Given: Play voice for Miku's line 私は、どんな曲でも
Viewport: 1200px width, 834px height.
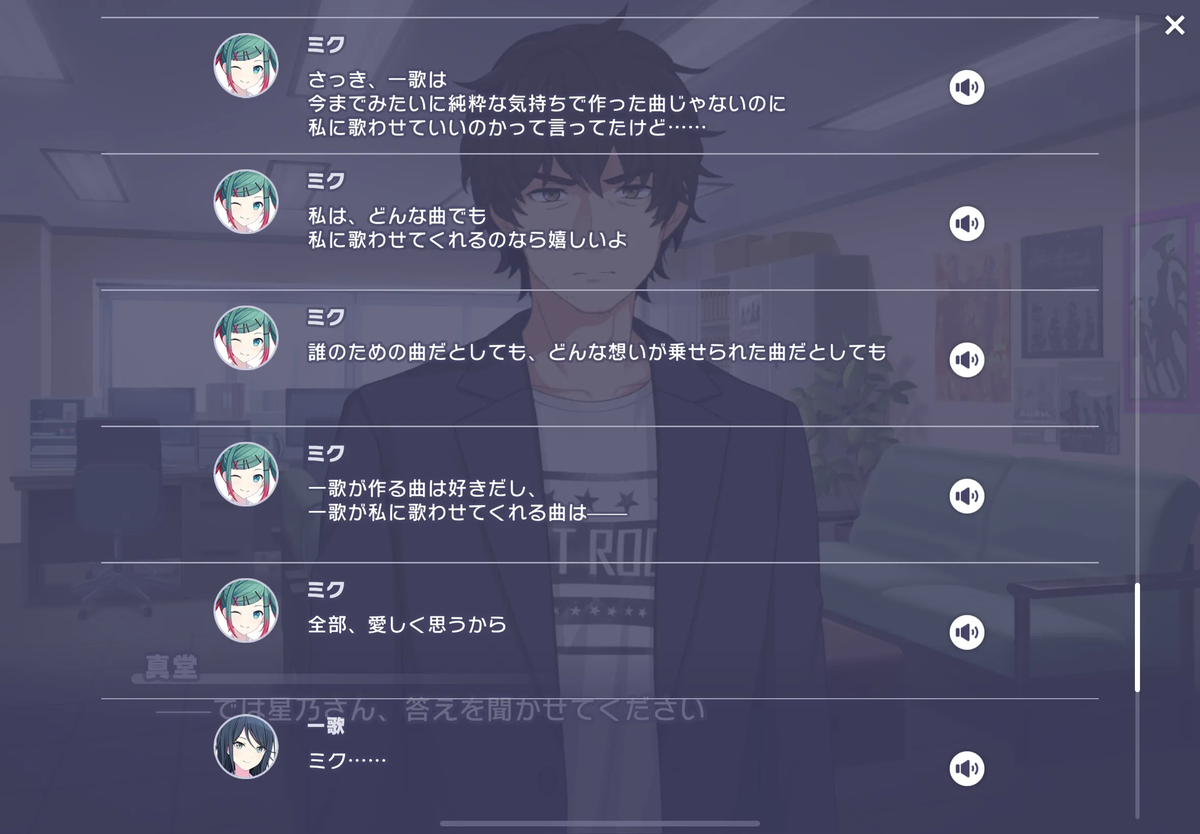Looking at the screenshot, I should [966, 224].
